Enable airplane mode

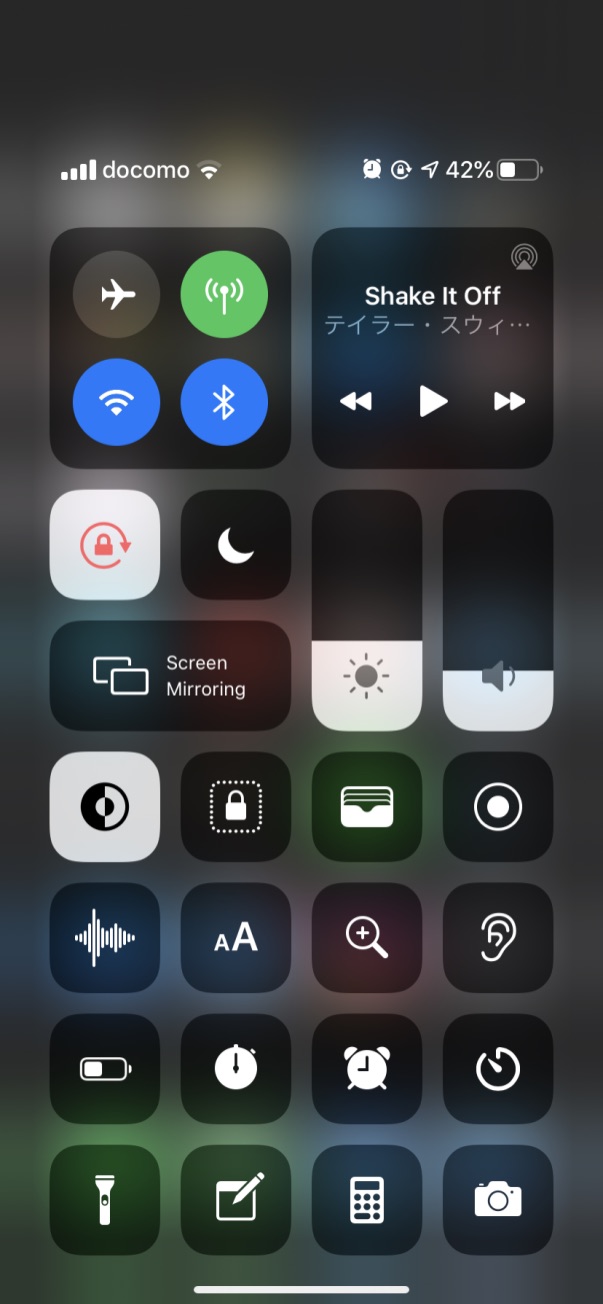(x=116, y=294)
